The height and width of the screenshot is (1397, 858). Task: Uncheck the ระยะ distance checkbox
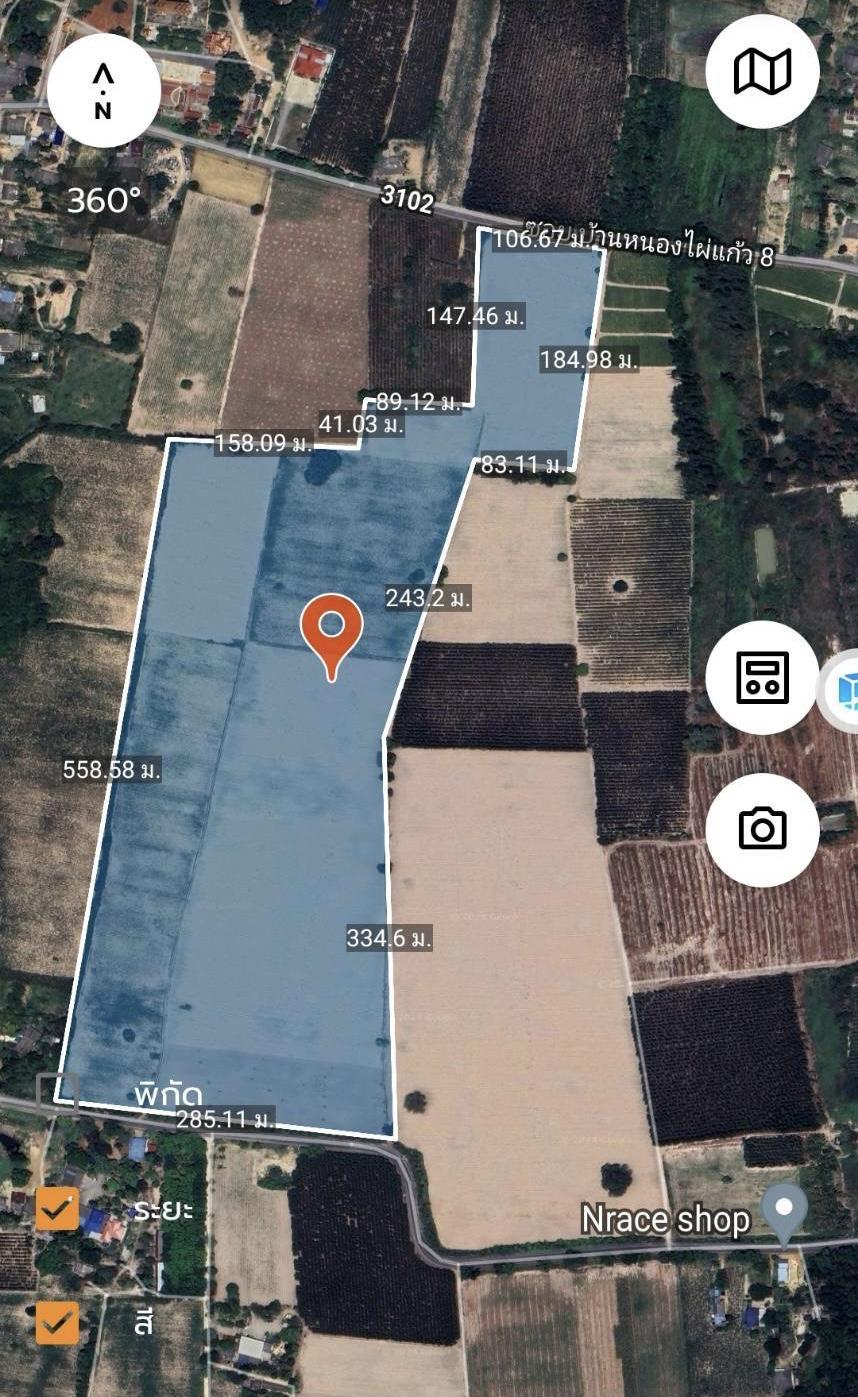pos(57,1209)
